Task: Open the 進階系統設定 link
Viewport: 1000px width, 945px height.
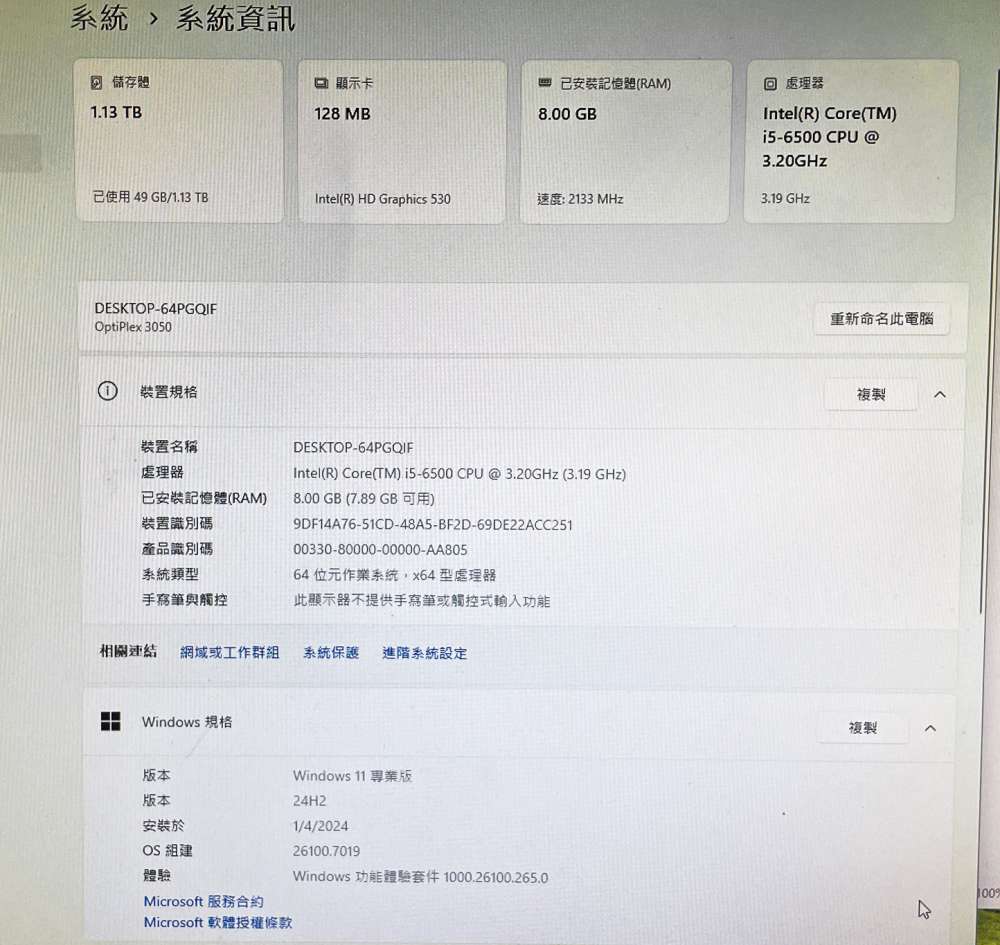Action: click(x=424, y=653)
